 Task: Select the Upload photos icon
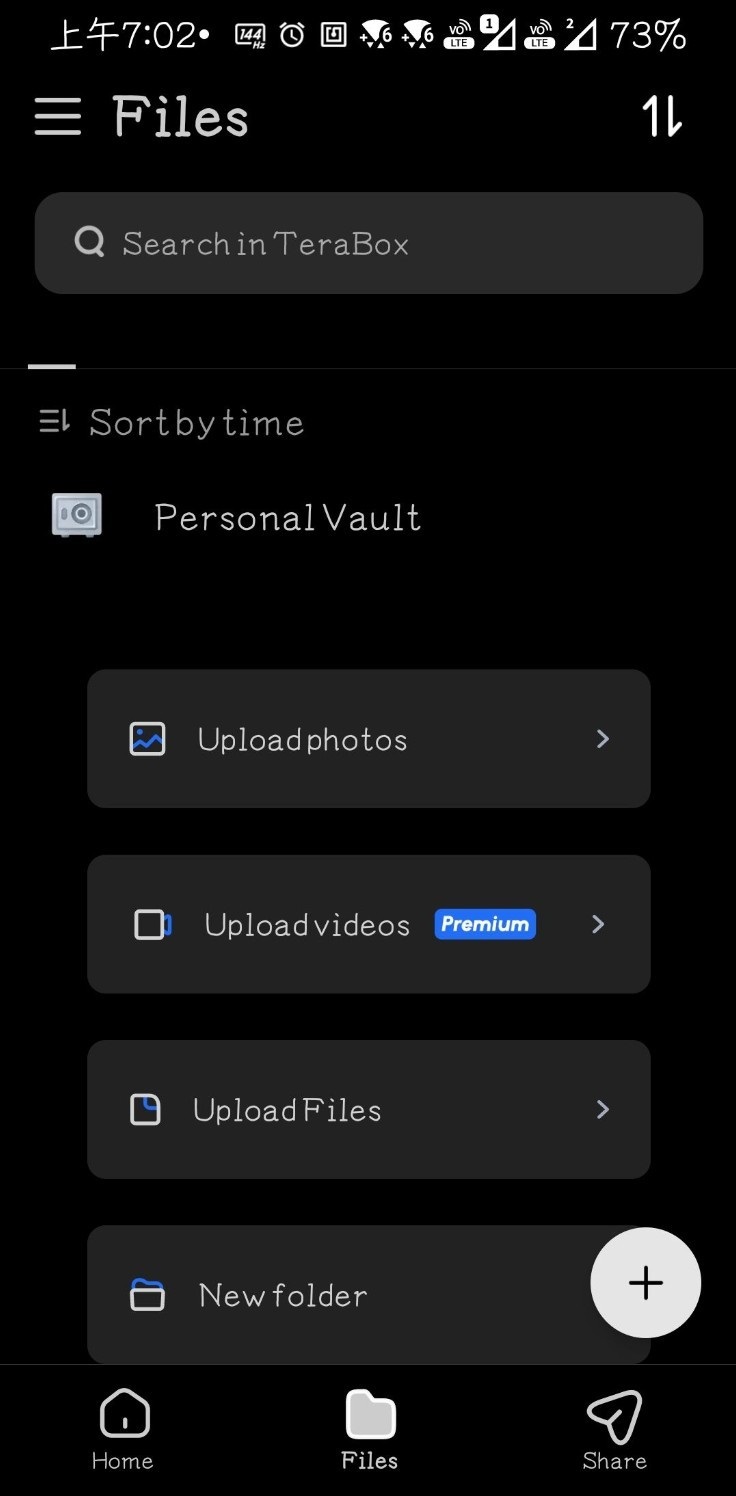coord(146,739)
